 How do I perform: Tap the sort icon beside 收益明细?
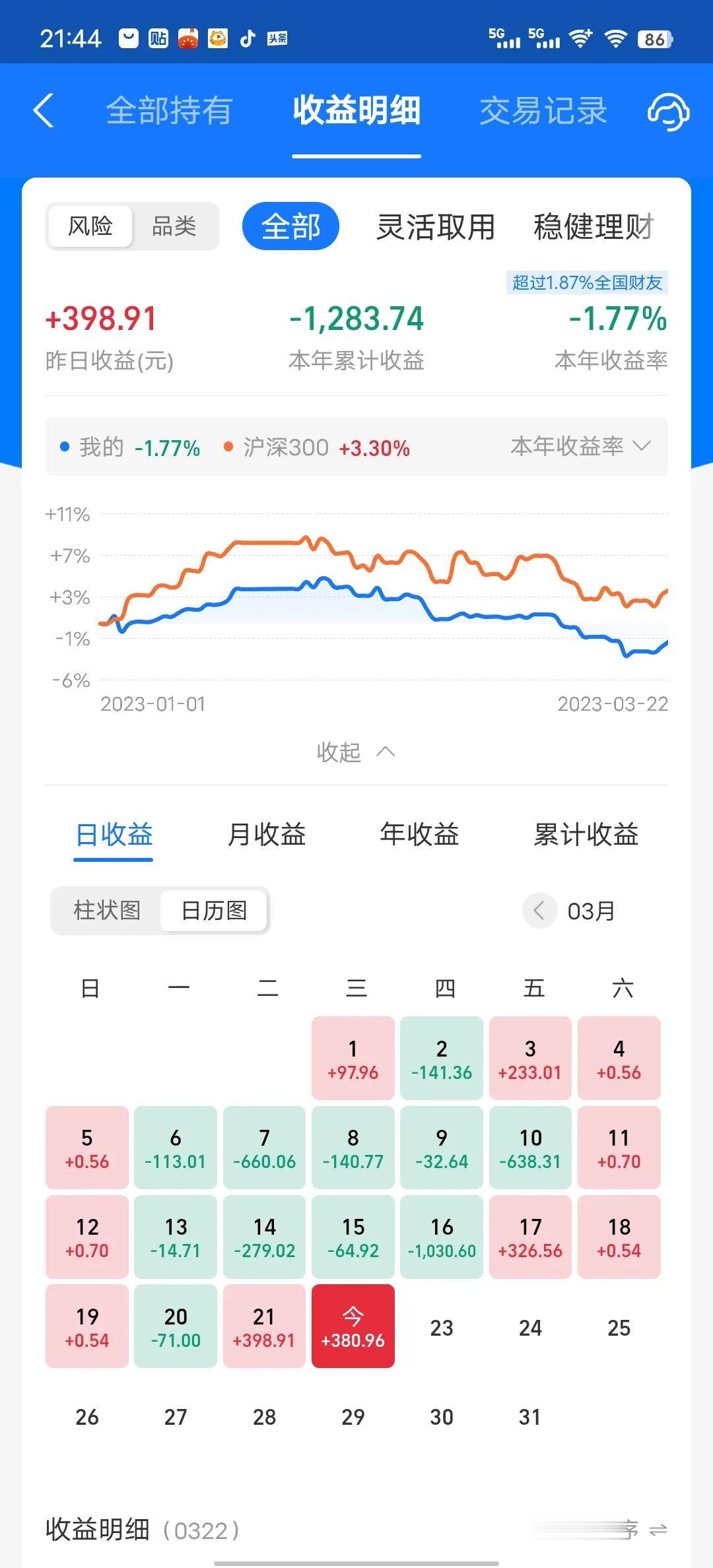[x=658, y=1530]
